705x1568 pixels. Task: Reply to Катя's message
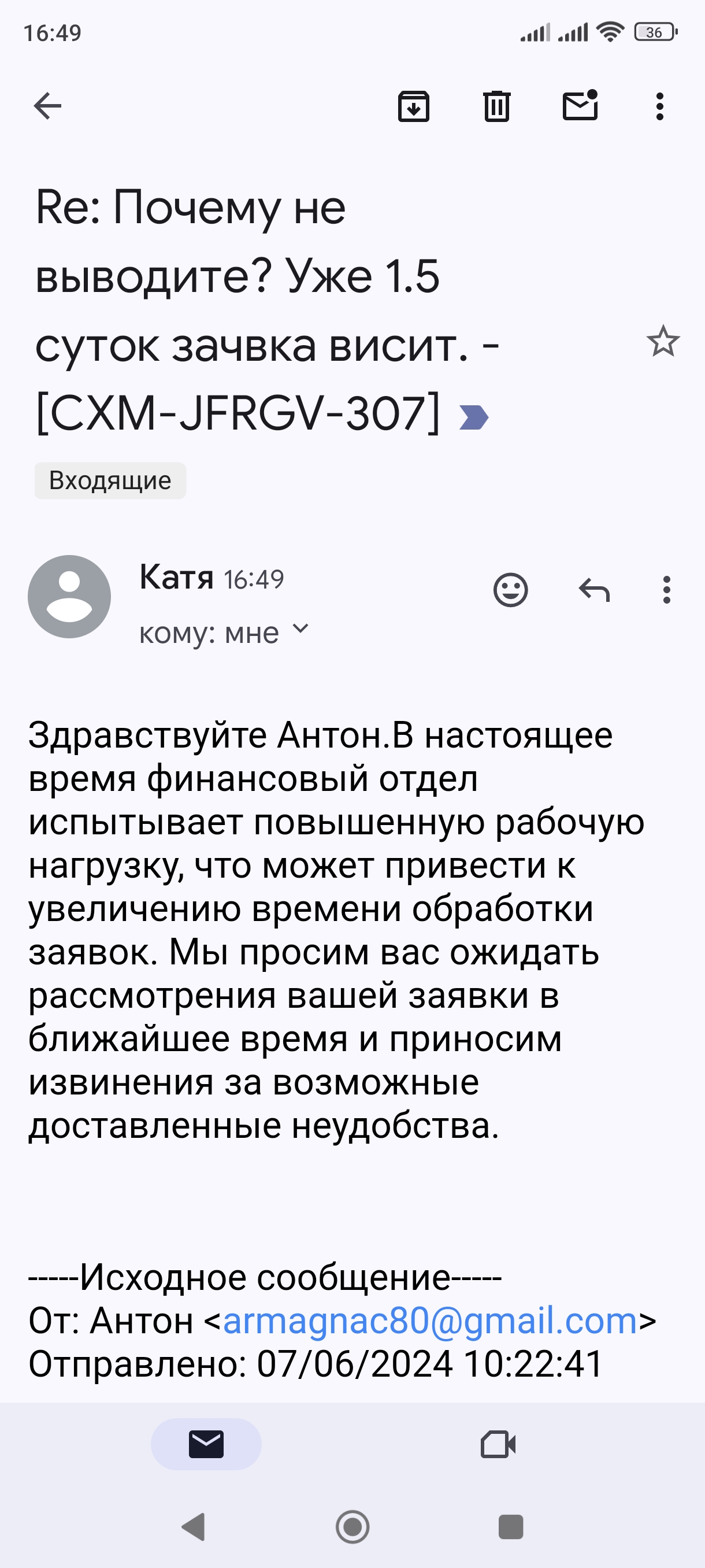tap(594, 590)
